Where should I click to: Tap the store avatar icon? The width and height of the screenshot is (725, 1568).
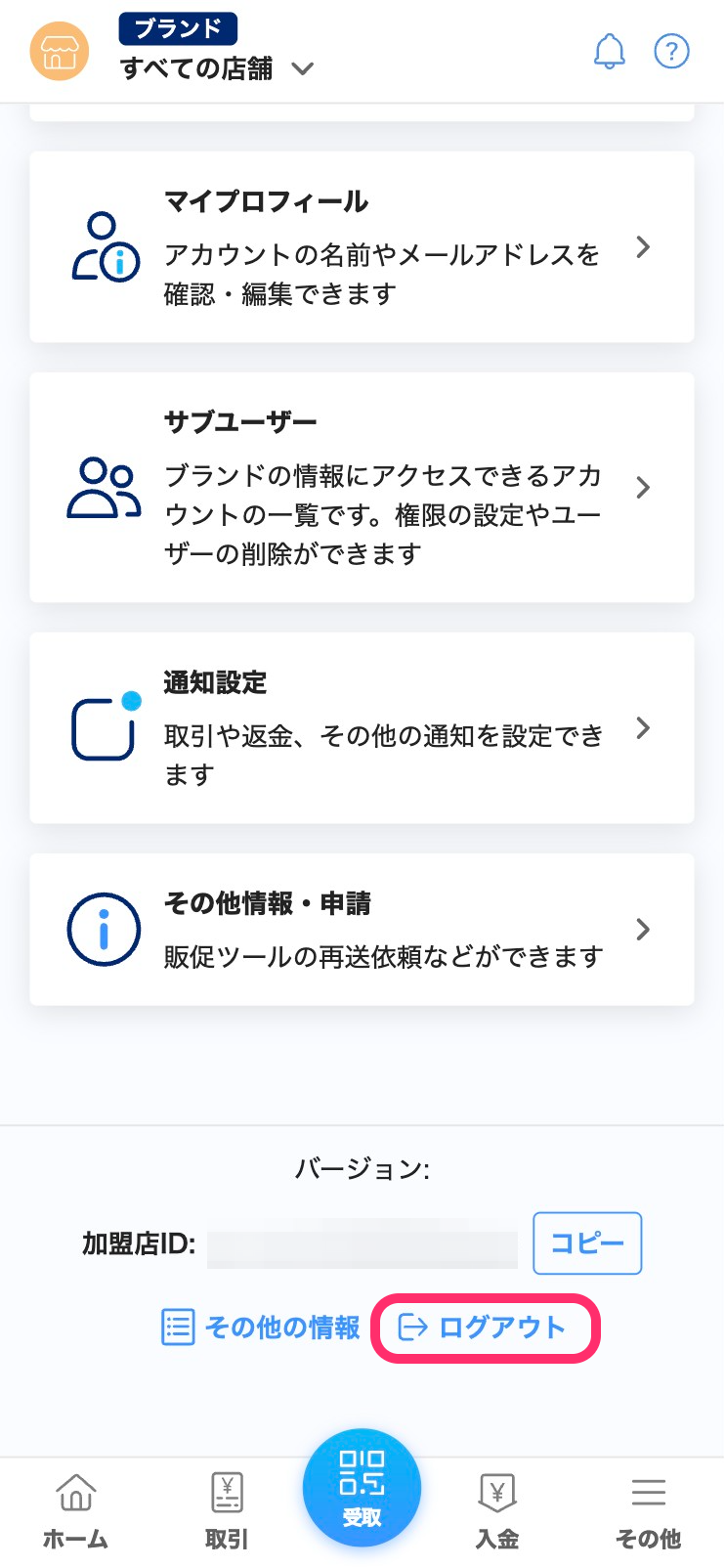(60, 51)
